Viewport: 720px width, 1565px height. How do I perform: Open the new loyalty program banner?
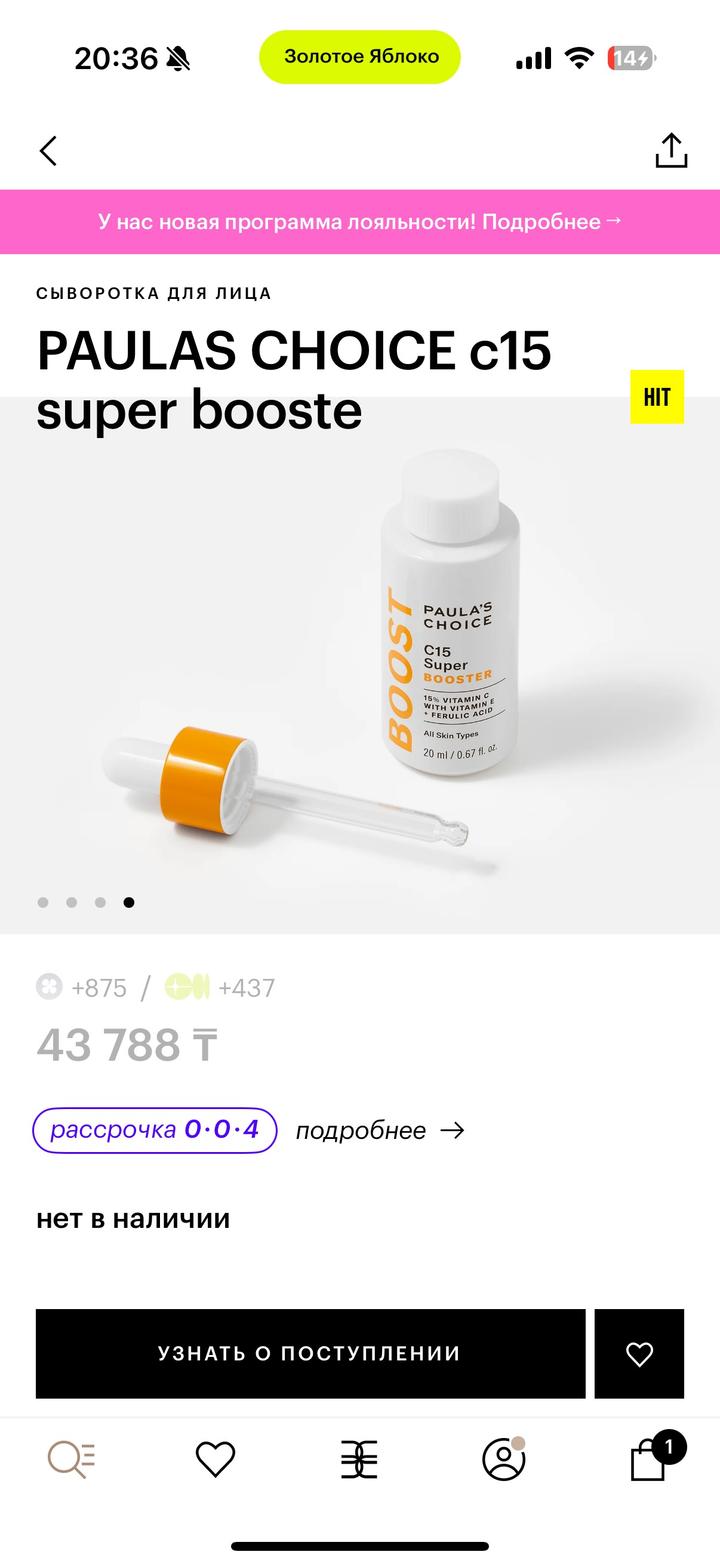click(x=360, y=222)
